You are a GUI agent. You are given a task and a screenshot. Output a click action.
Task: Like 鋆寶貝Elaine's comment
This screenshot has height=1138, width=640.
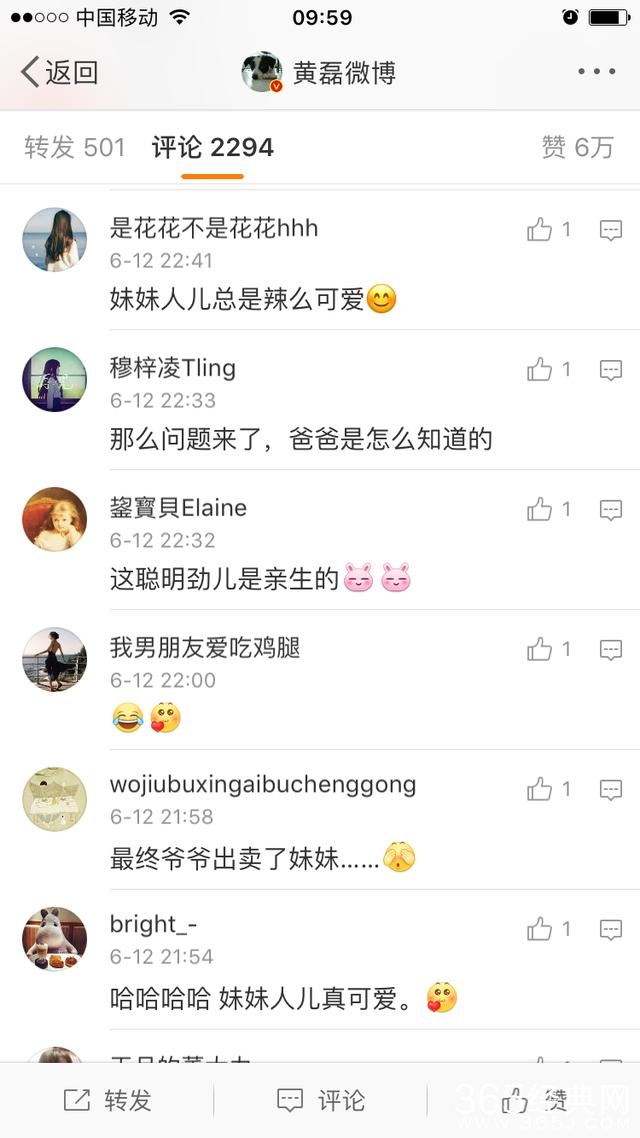click(x=541, y=510)
